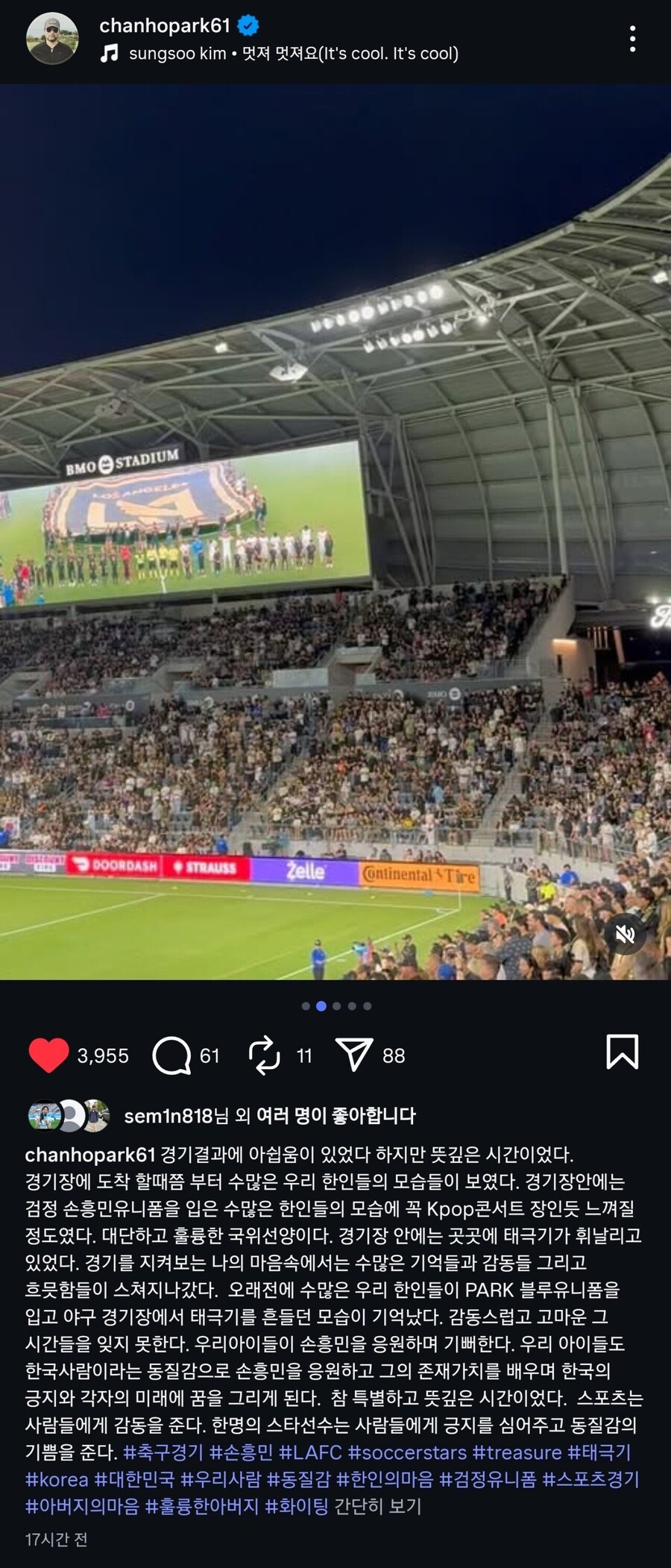Open the #soccerstars hashtag
This screenshot has height=1568, width=671.
coord(406,1453)
